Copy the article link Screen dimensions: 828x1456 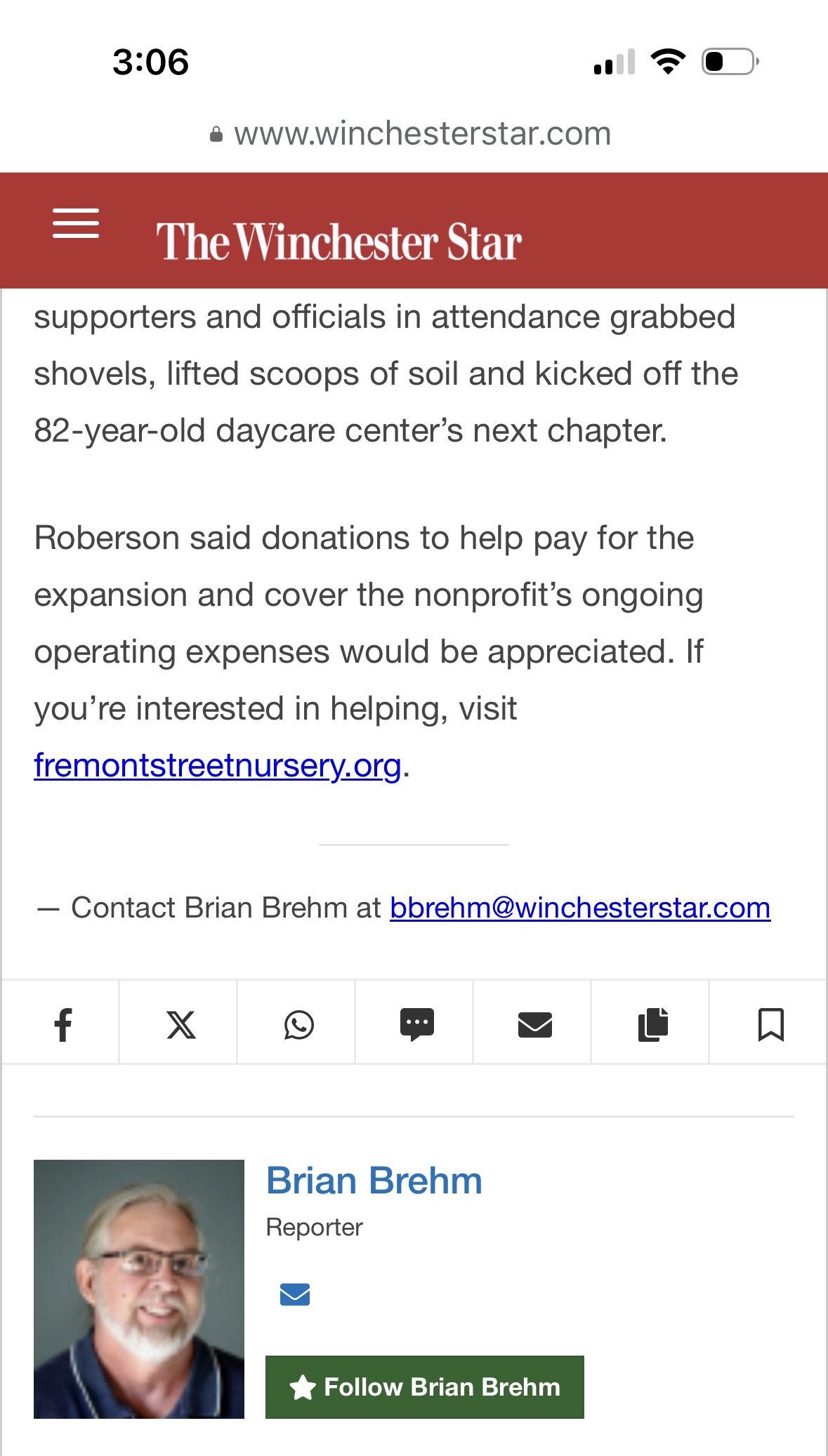(652, 1024)
